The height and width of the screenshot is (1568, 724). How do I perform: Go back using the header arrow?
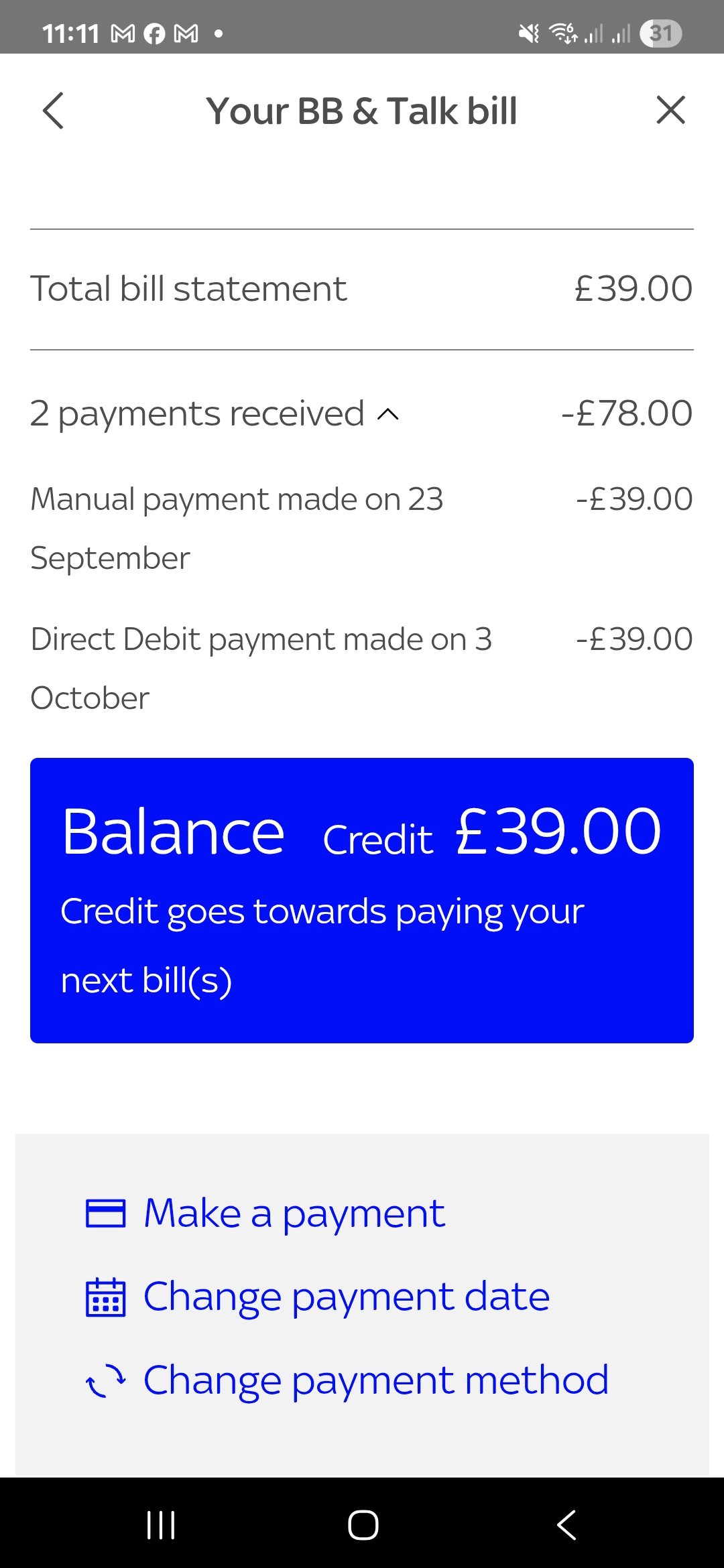click(54, 111)
